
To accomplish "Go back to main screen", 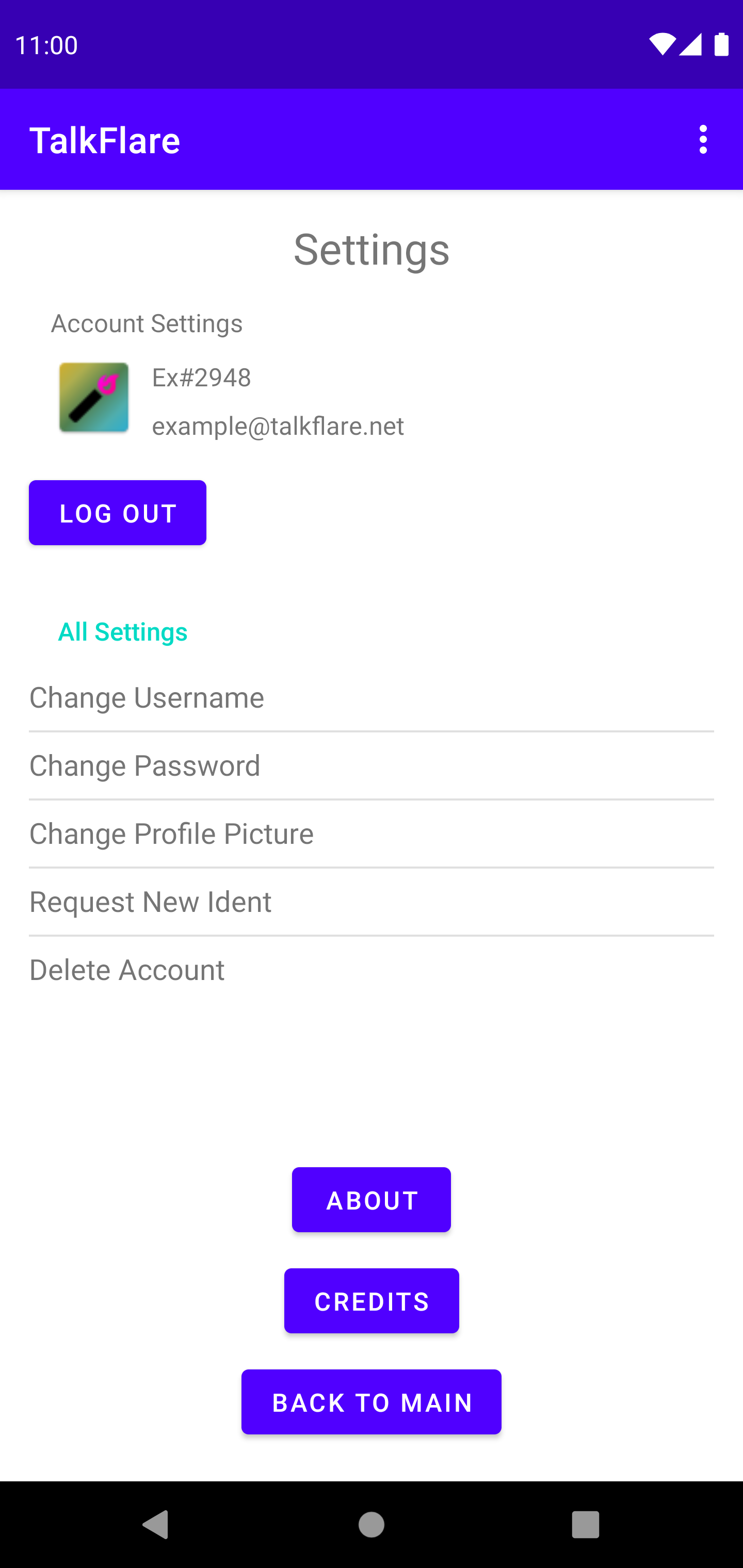I will pos(372,1402).
